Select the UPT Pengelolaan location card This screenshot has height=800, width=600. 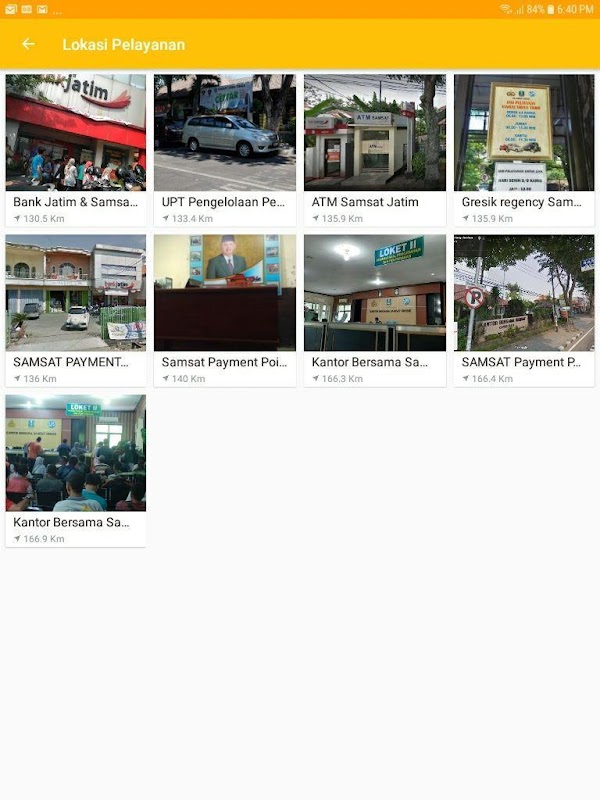click(225, 151)
